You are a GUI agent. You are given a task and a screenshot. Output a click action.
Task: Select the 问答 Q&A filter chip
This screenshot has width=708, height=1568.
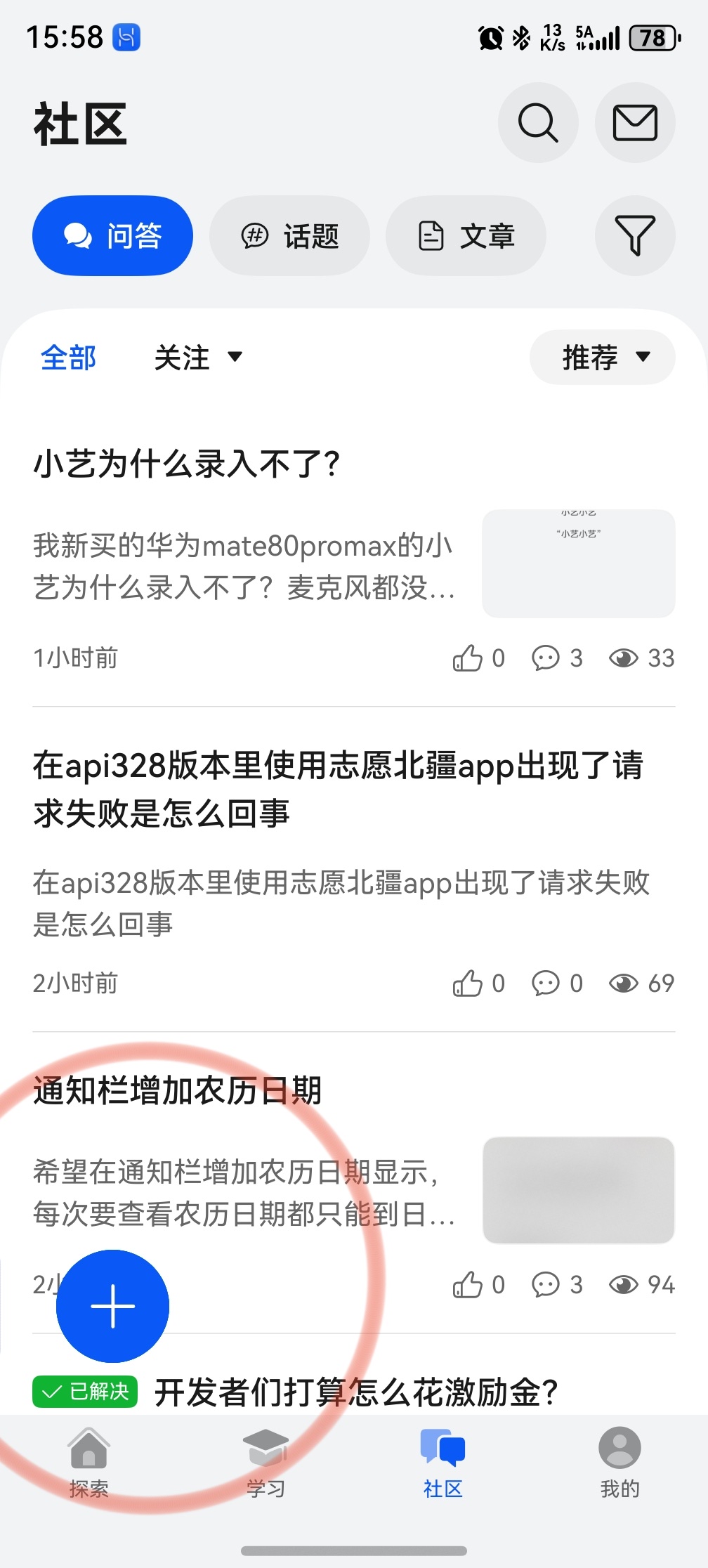point(112,235)
